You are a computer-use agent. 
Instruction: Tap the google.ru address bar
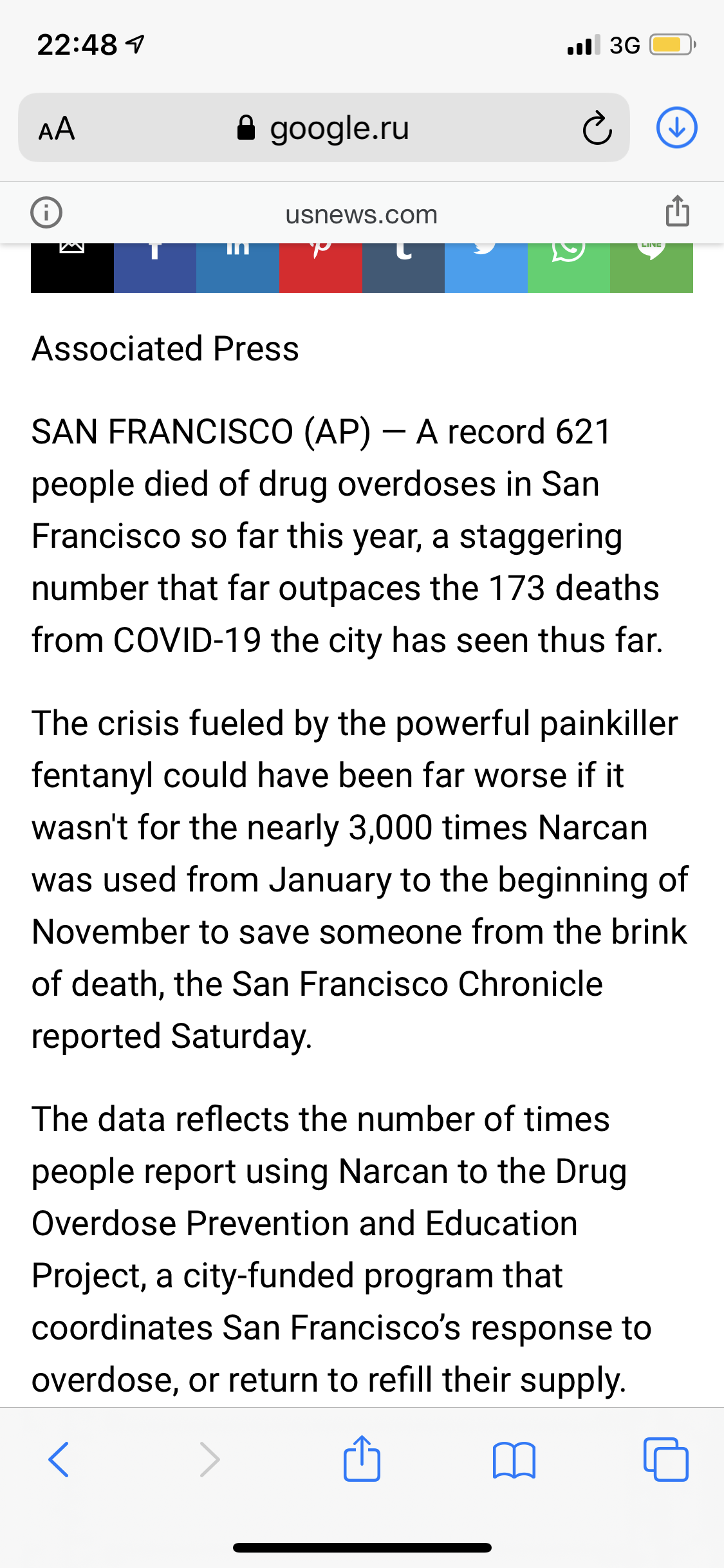pos(339,128)
